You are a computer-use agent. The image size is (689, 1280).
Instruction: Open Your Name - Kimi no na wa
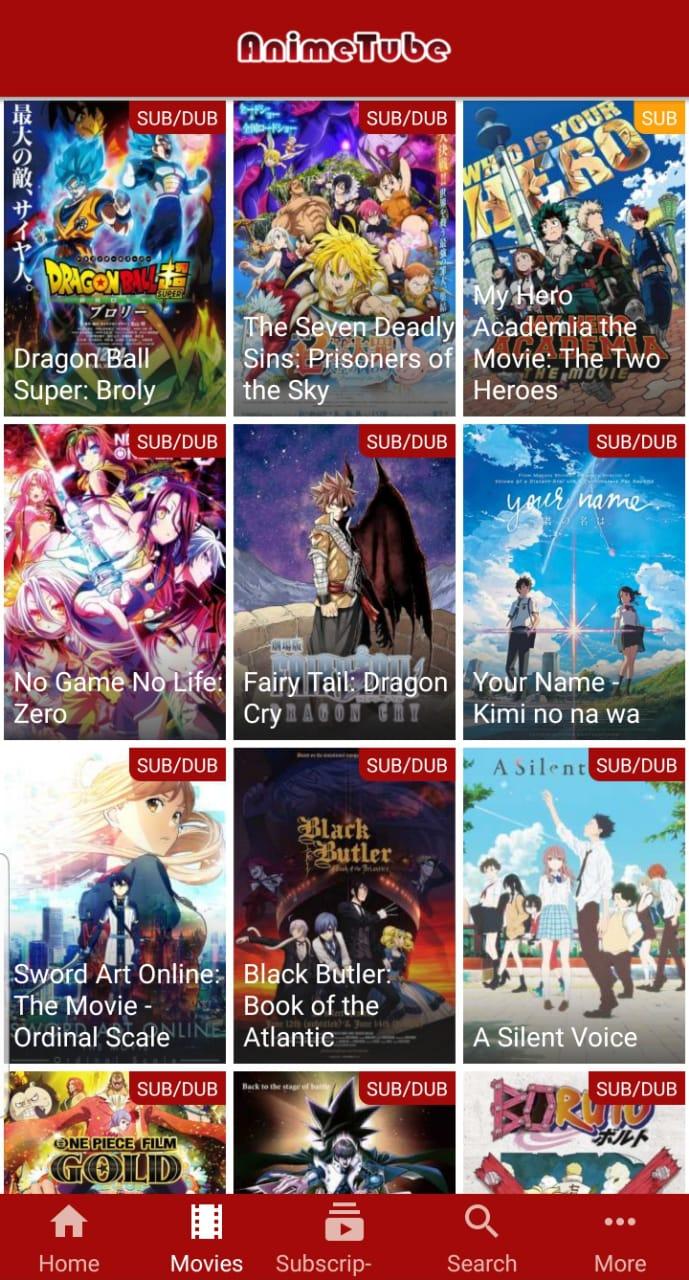tap(574, 581)
